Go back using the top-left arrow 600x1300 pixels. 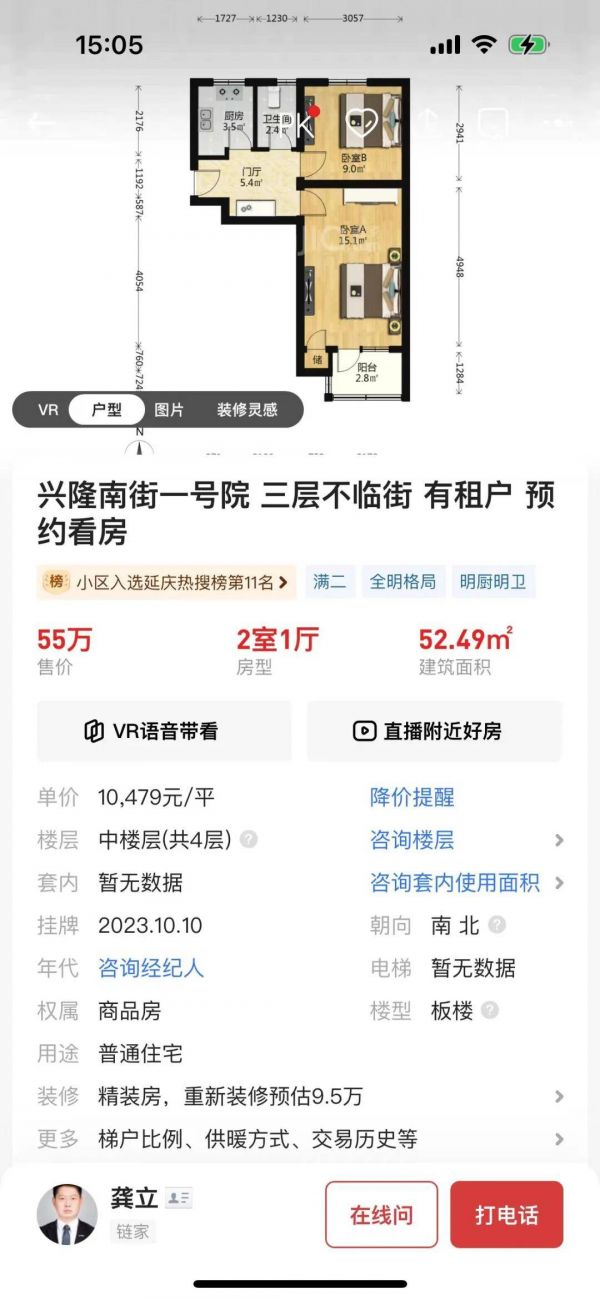42,123
